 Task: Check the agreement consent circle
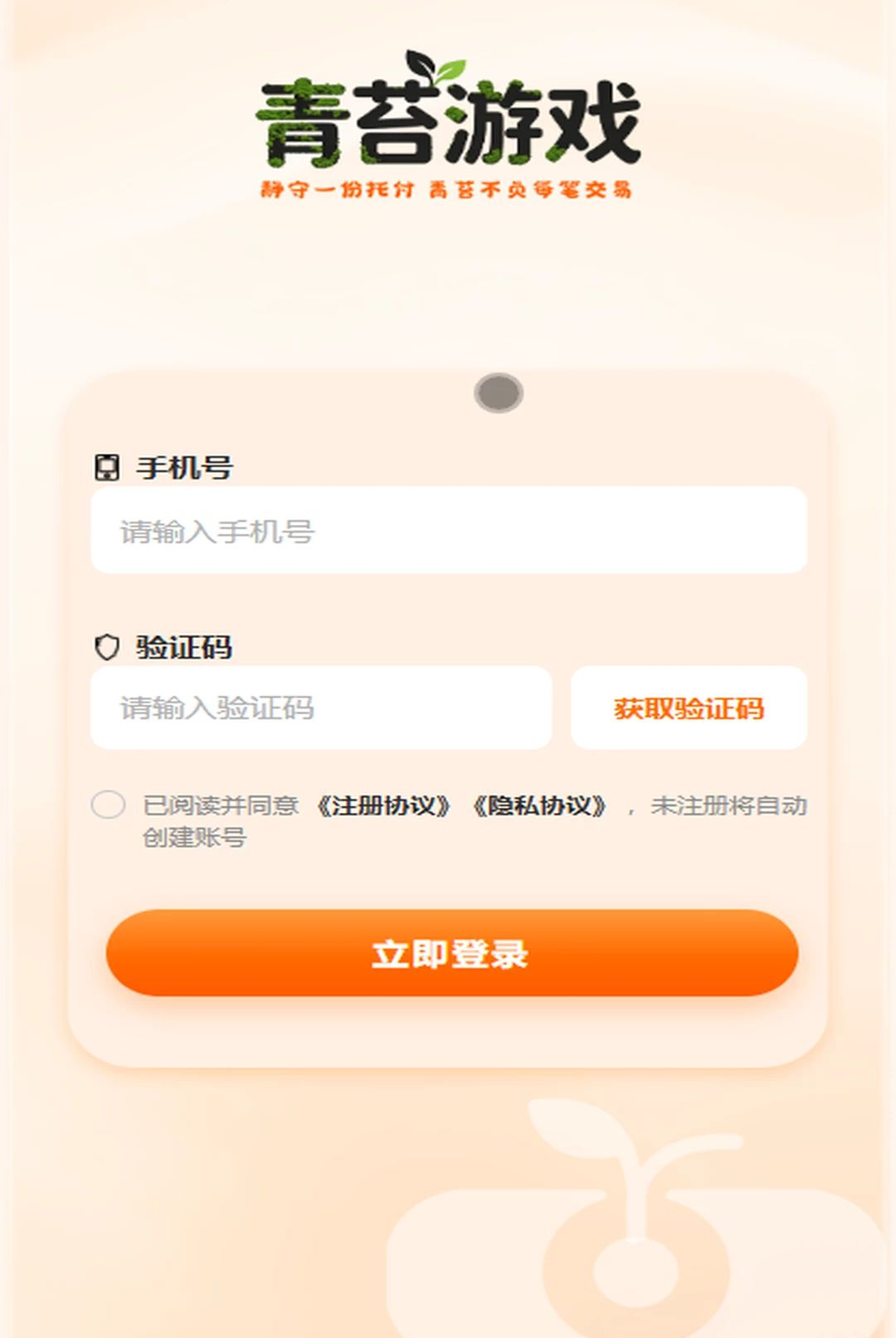(108, 805)
